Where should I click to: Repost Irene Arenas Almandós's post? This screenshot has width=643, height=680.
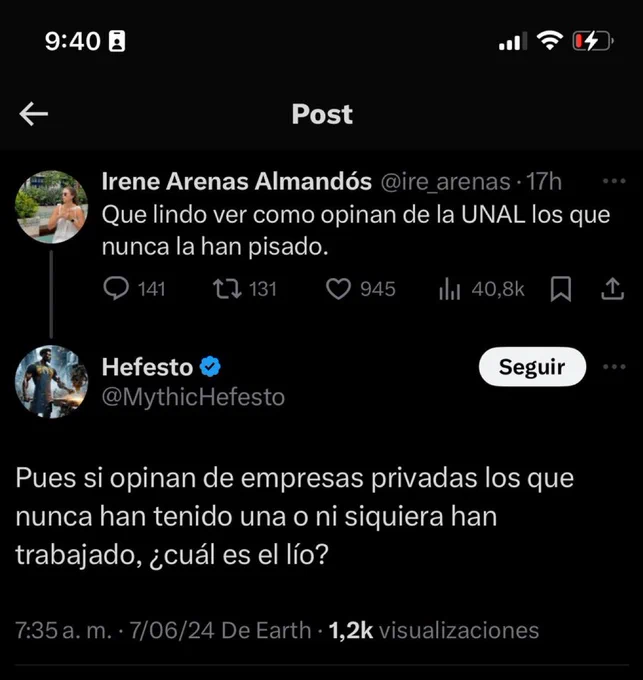tap(227, 289)
